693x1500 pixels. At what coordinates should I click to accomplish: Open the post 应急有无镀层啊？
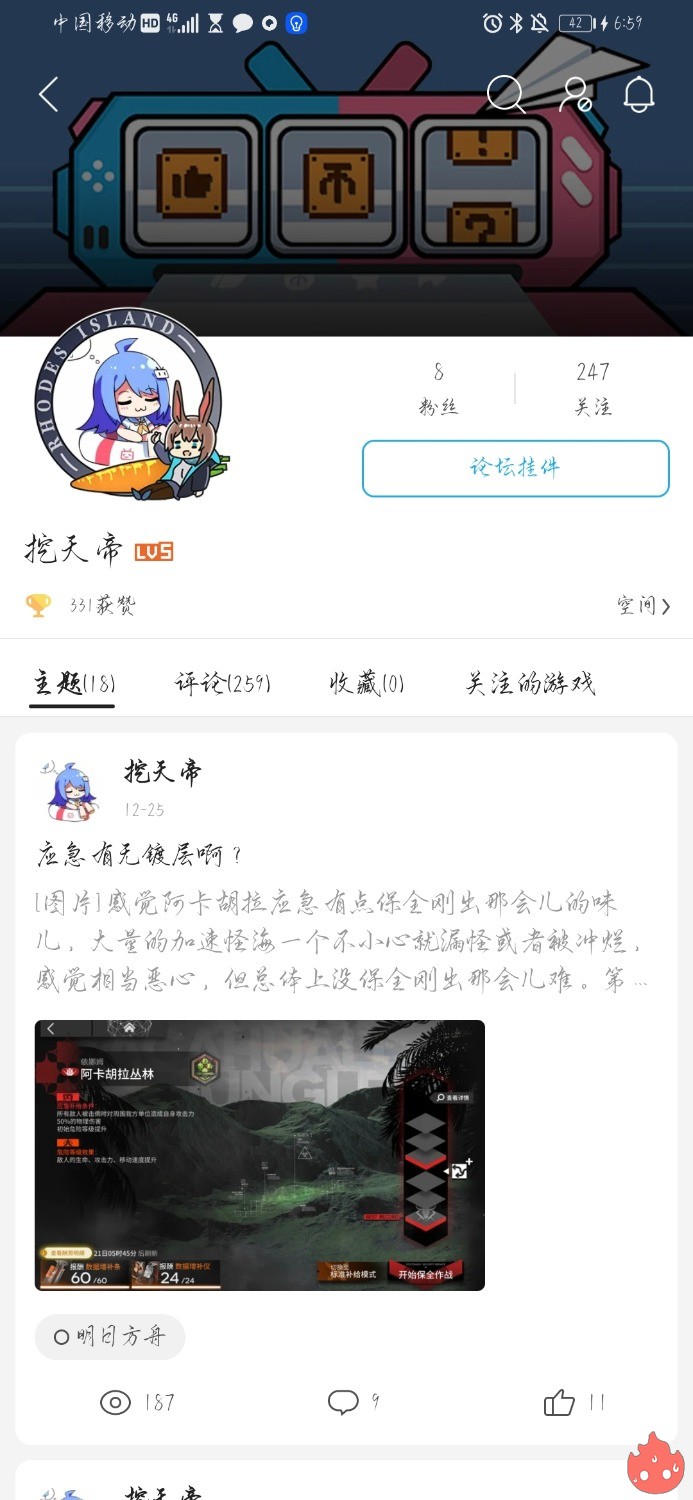point(140,855)
